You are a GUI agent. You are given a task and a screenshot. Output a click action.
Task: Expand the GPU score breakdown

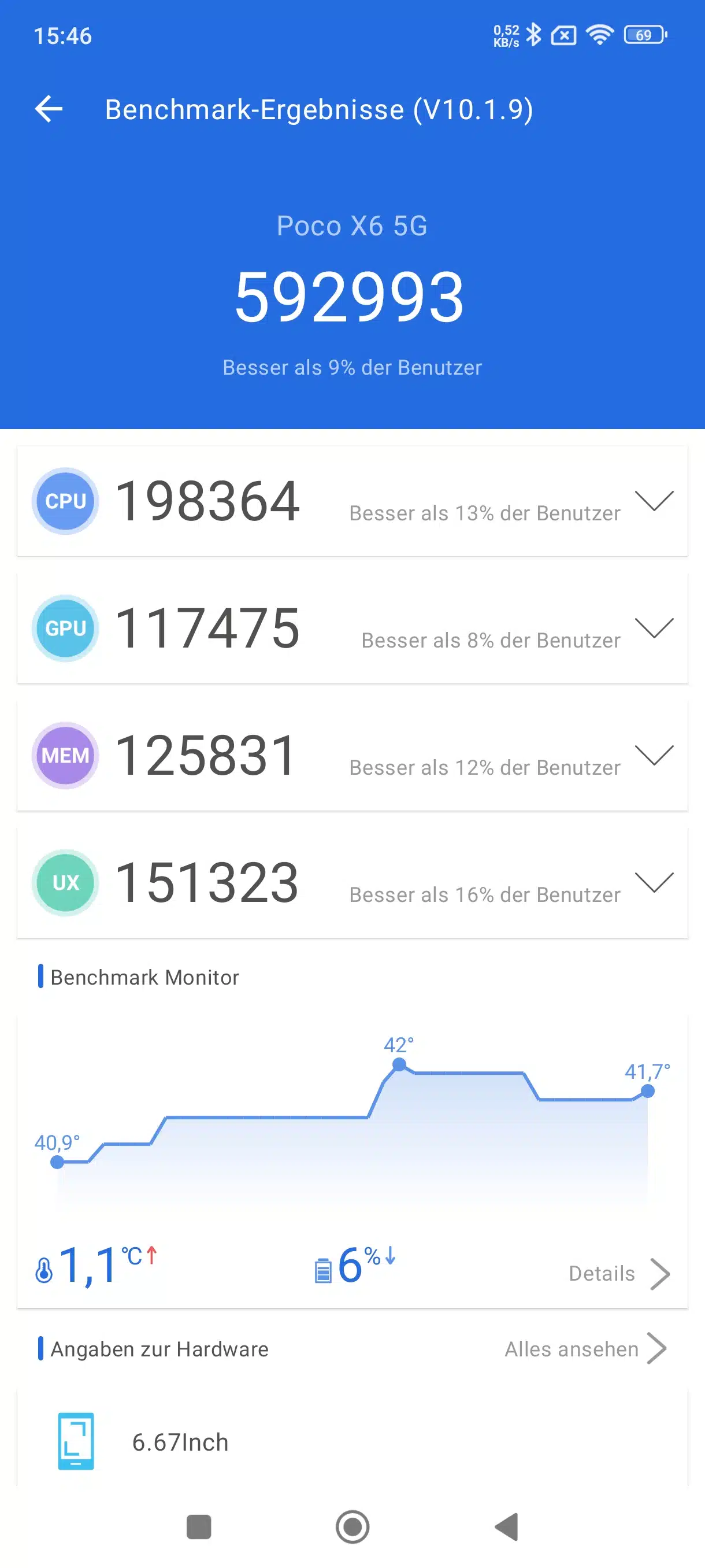654,627
